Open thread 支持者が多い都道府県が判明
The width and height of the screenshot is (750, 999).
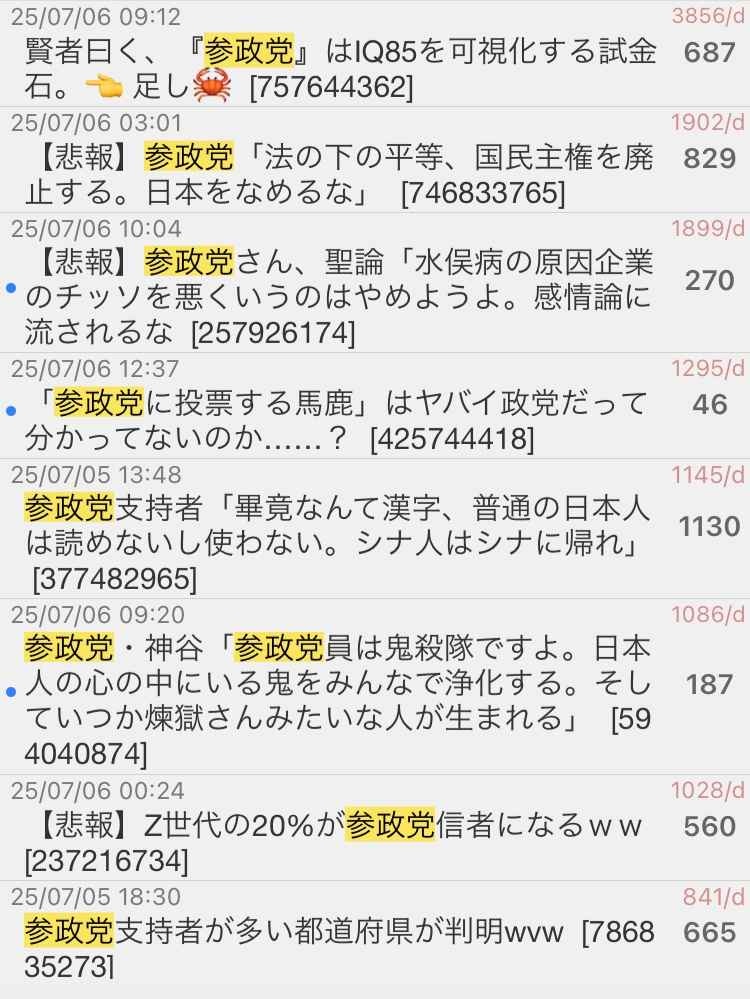[340, 947]
